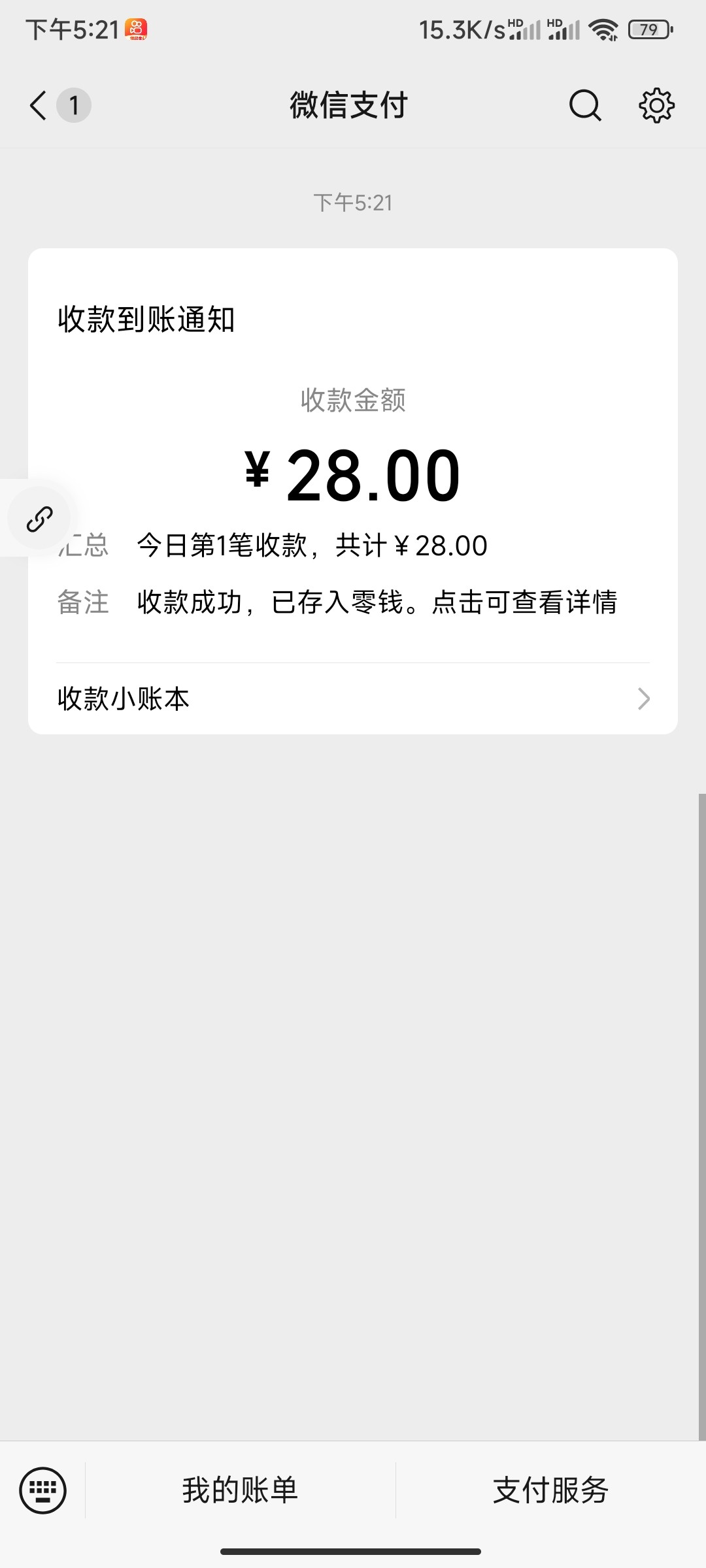Open the 收款到账通知 payment card
The height and width of the screenshot is (1568, 706).
tap(353, 455)
